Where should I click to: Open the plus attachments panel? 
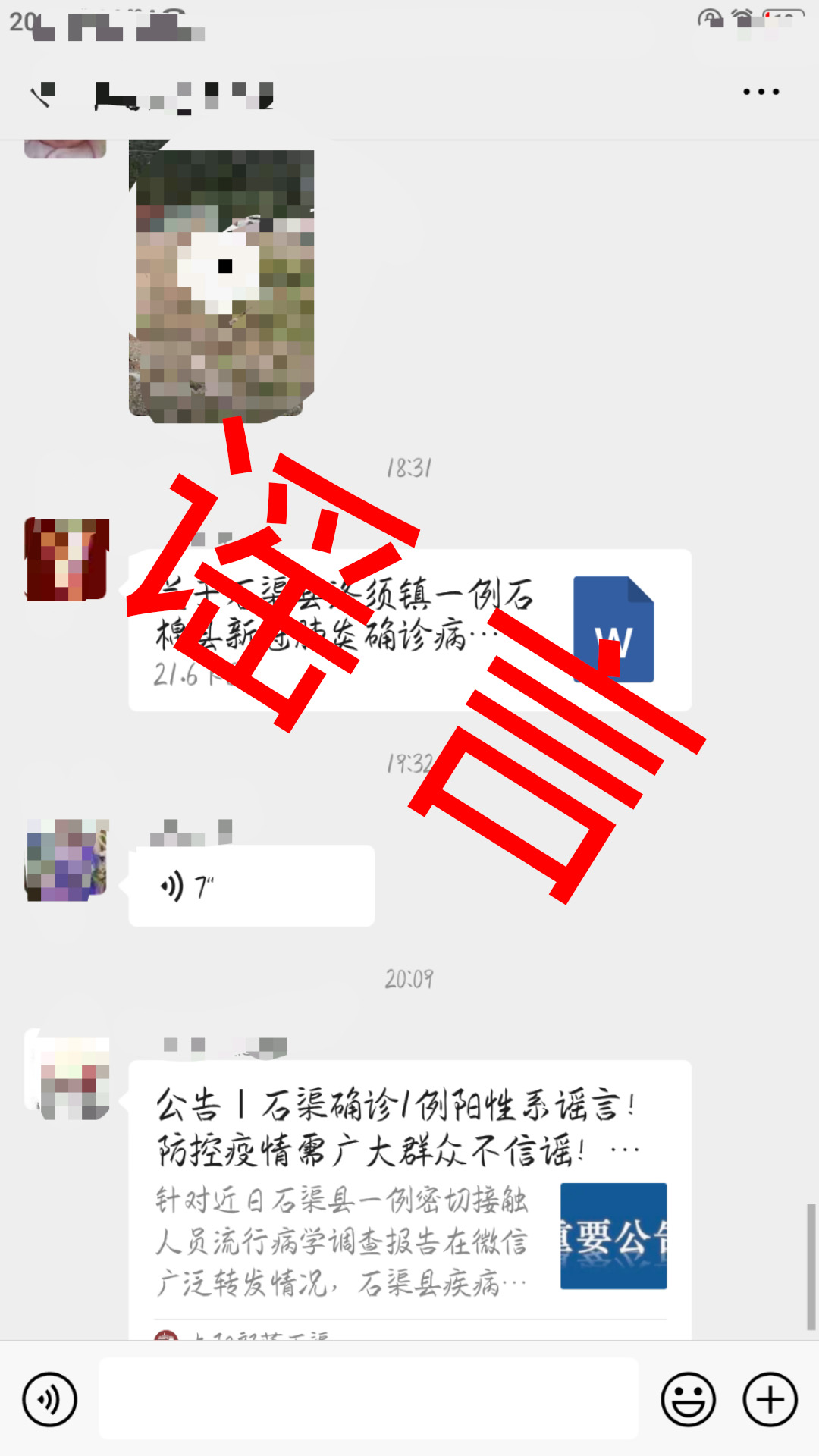pos(770,1399)
